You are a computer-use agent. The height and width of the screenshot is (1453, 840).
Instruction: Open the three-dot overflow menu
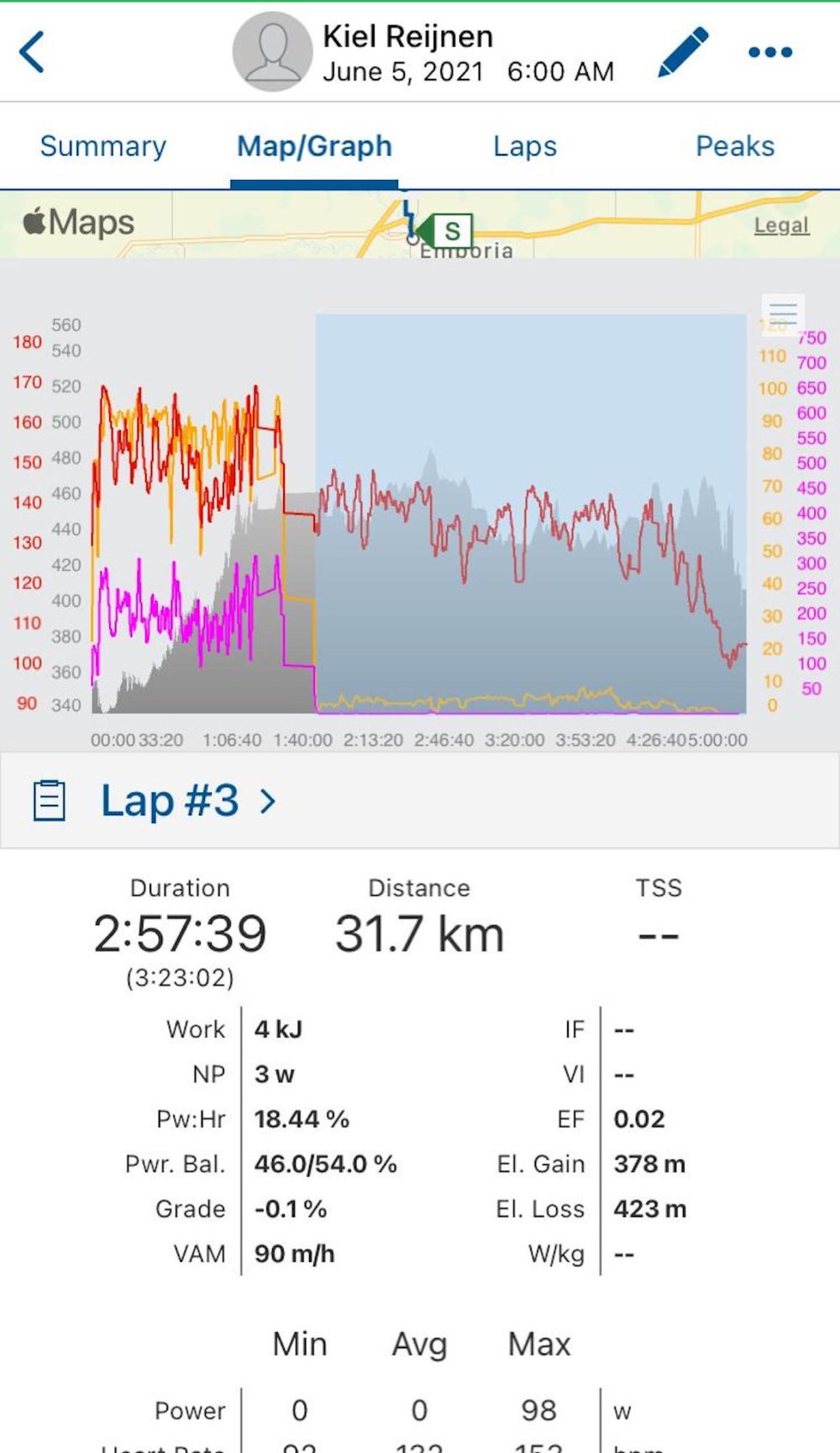(x=769, y=52)
